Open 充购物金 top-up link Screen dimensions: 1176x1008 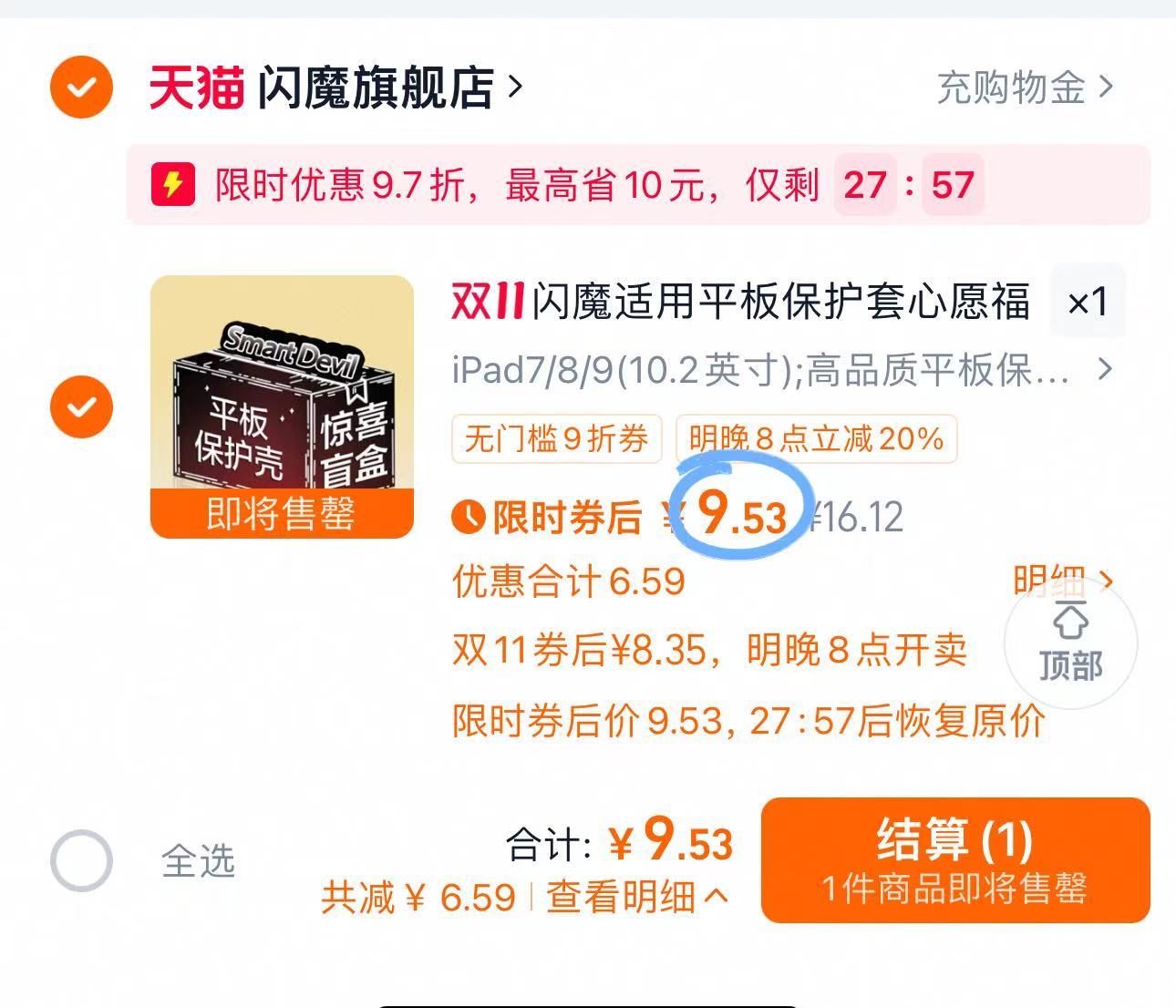point(1025,87)
